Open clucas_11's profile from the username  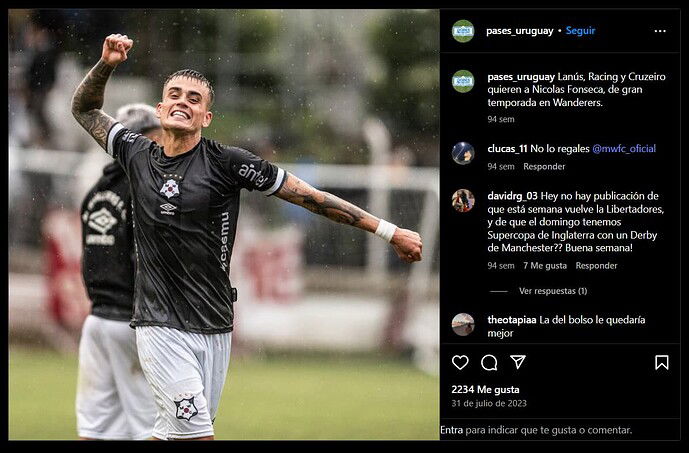tap(507, 149)
